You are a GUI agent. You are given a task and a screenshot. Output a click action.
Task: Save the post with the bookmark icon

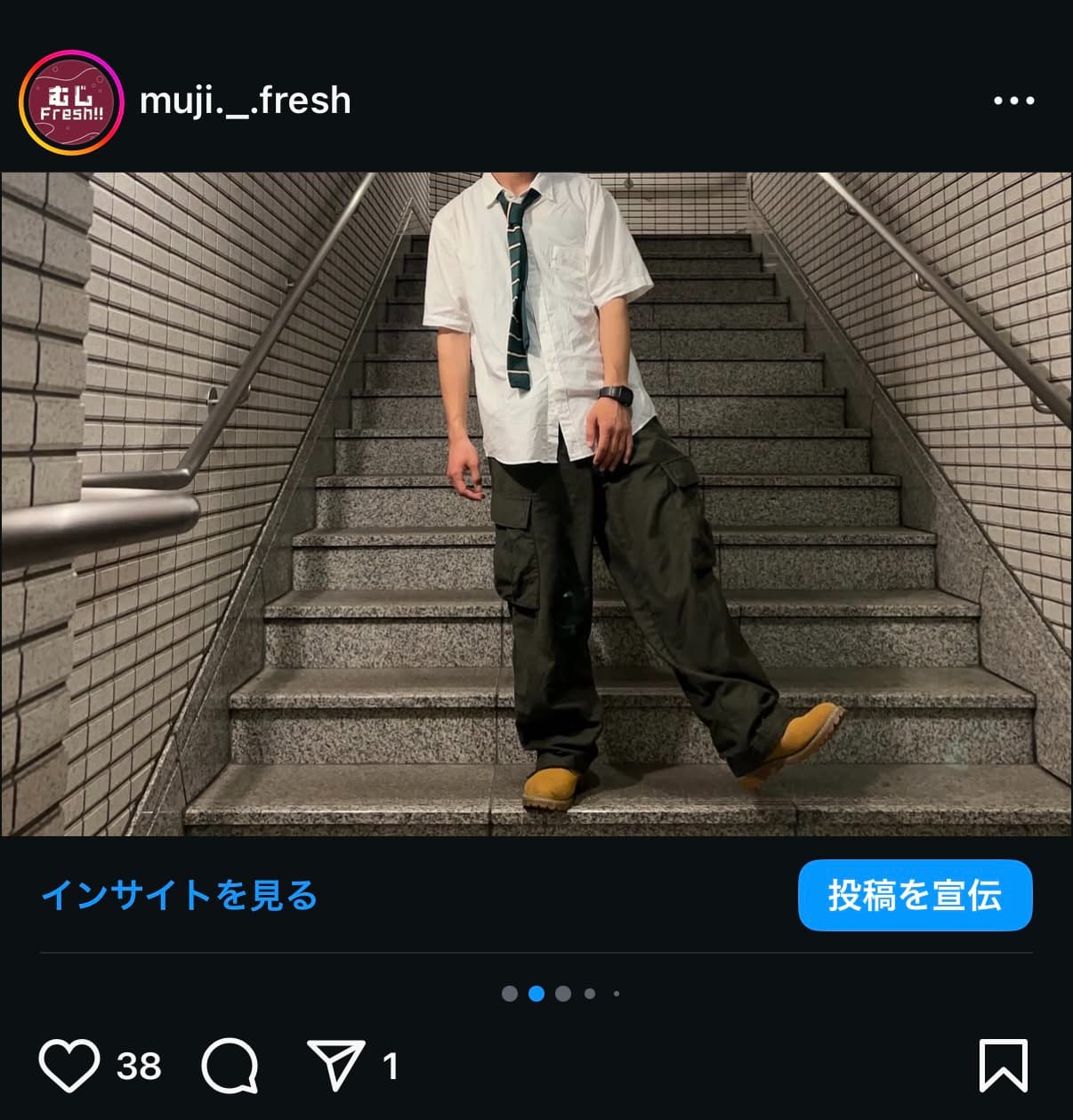pyautogui.click(x=1003, y=1065)
